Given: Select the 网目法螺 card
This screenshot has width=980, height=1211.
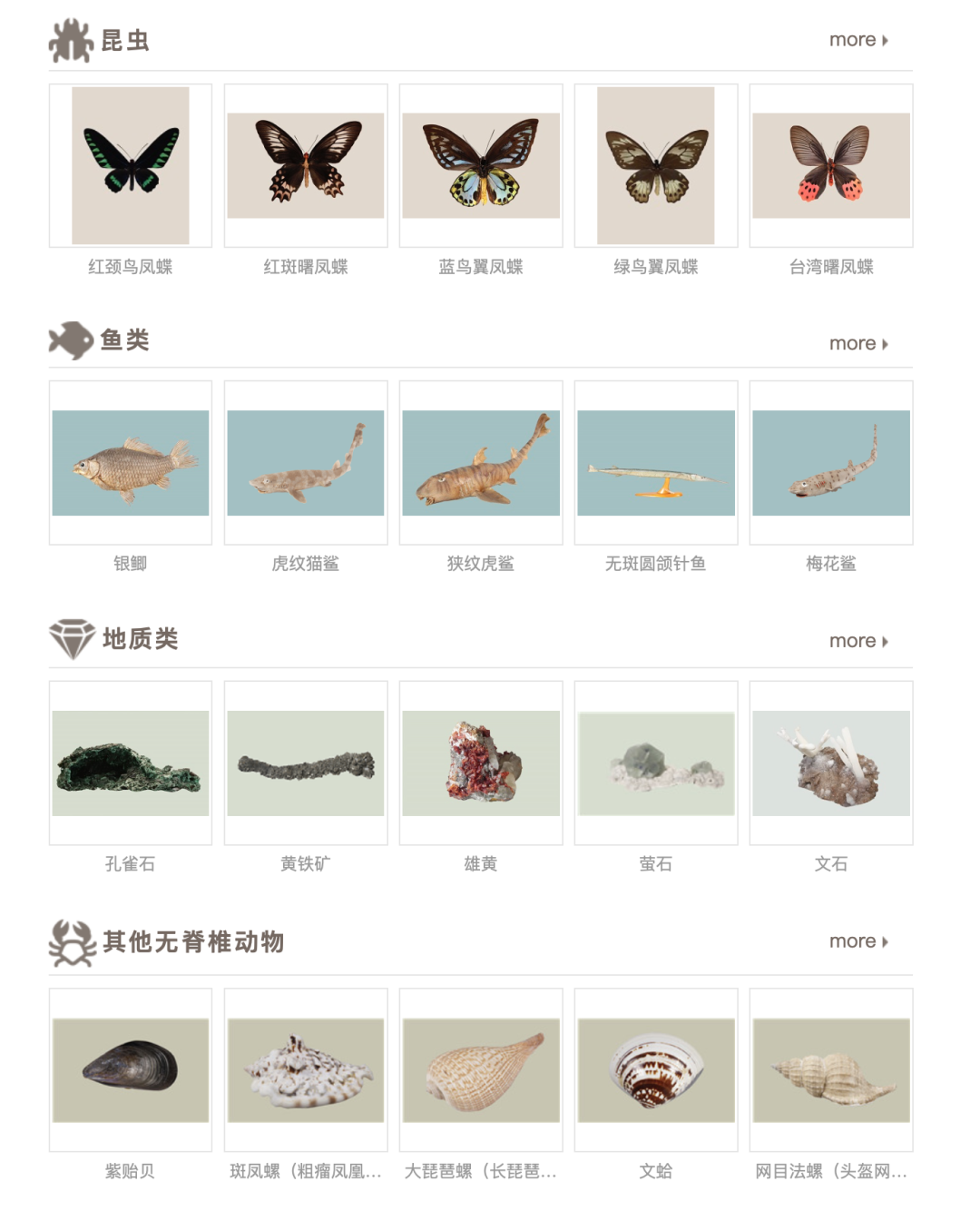Looking at the screenshot, I should (831, 1070).
